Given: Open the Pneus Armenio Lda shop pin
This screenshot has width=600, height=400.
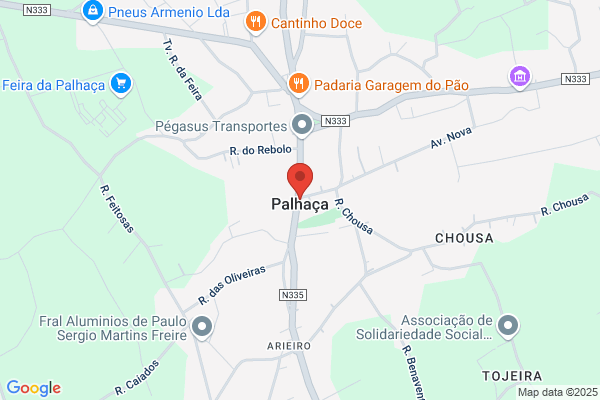Looking at the screenshot, I should [93, 11].
